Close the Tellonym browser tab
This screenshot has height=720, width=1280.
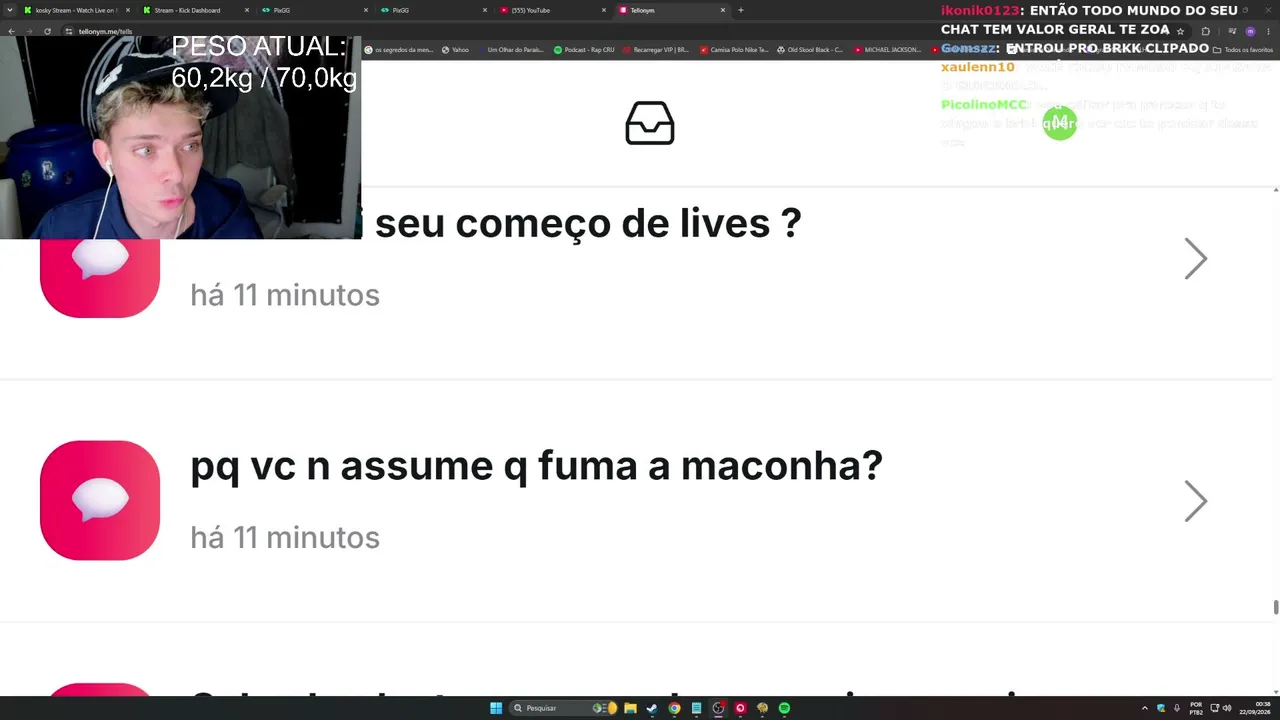pyautogui.click(x=723, y=10)
